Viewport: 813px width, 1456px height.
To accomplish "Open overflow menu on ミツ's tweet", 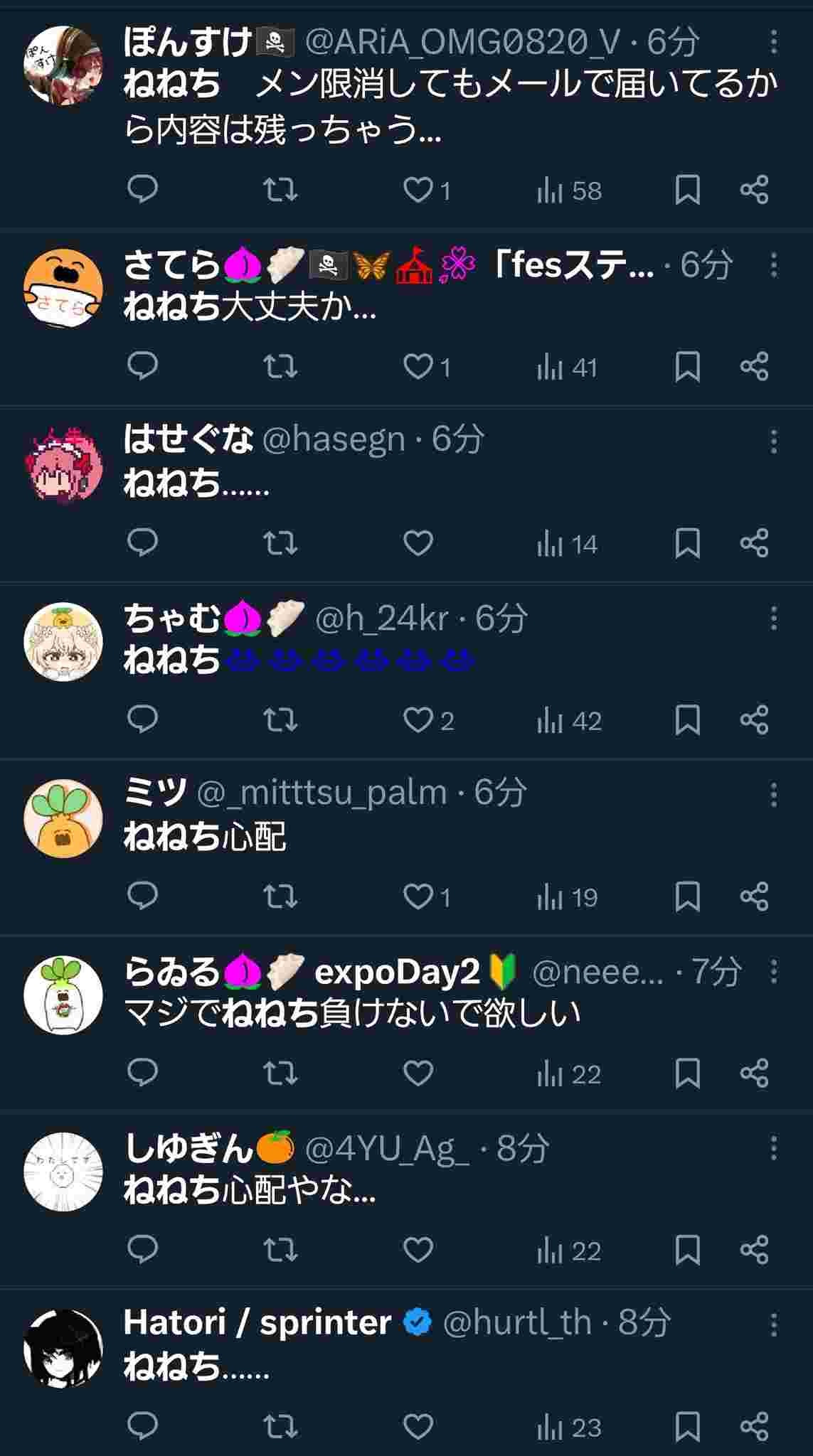I will [774, 794].
